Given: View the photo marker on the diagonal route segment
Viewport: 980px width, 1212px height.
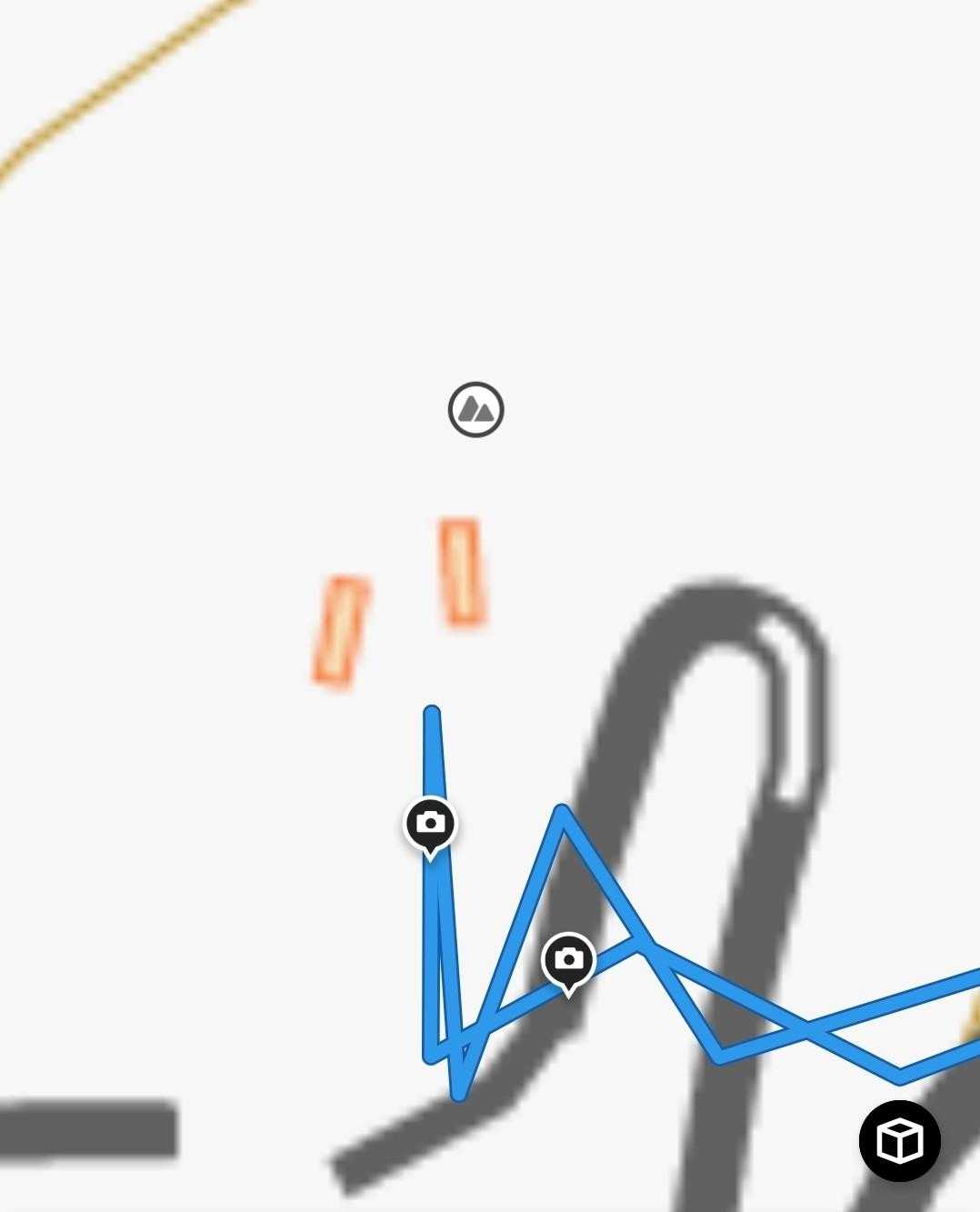Looking at the screenshot, I should pos(569,965).
